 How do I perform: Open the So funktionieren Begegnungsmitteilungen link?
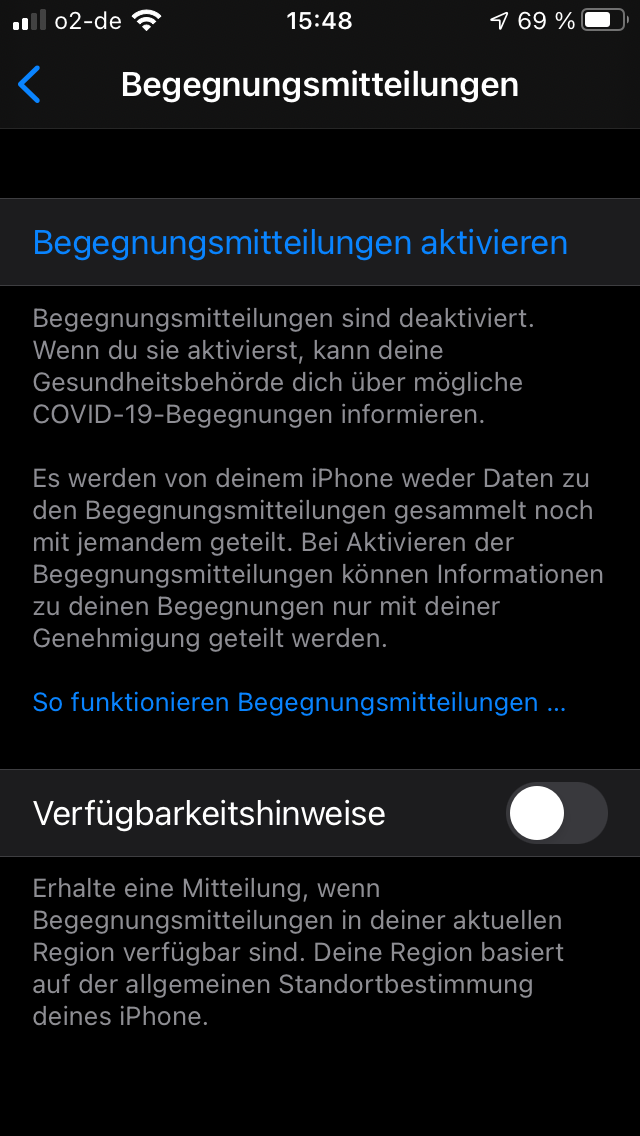299,702
